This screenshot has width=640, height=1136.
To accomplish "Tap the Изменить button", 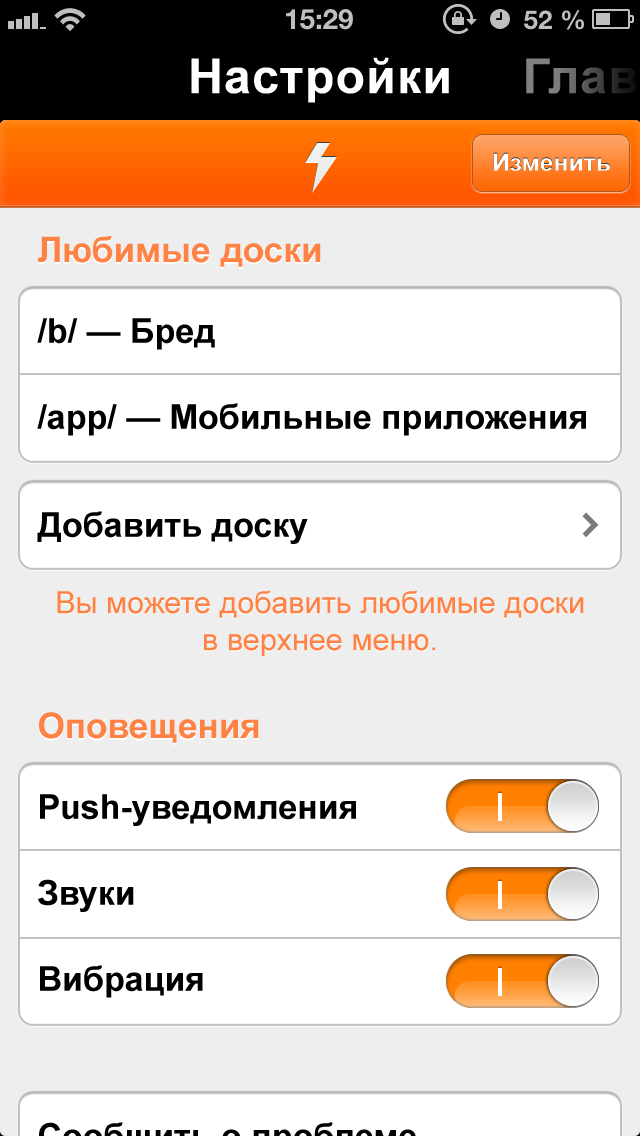I will coord(551,163).
